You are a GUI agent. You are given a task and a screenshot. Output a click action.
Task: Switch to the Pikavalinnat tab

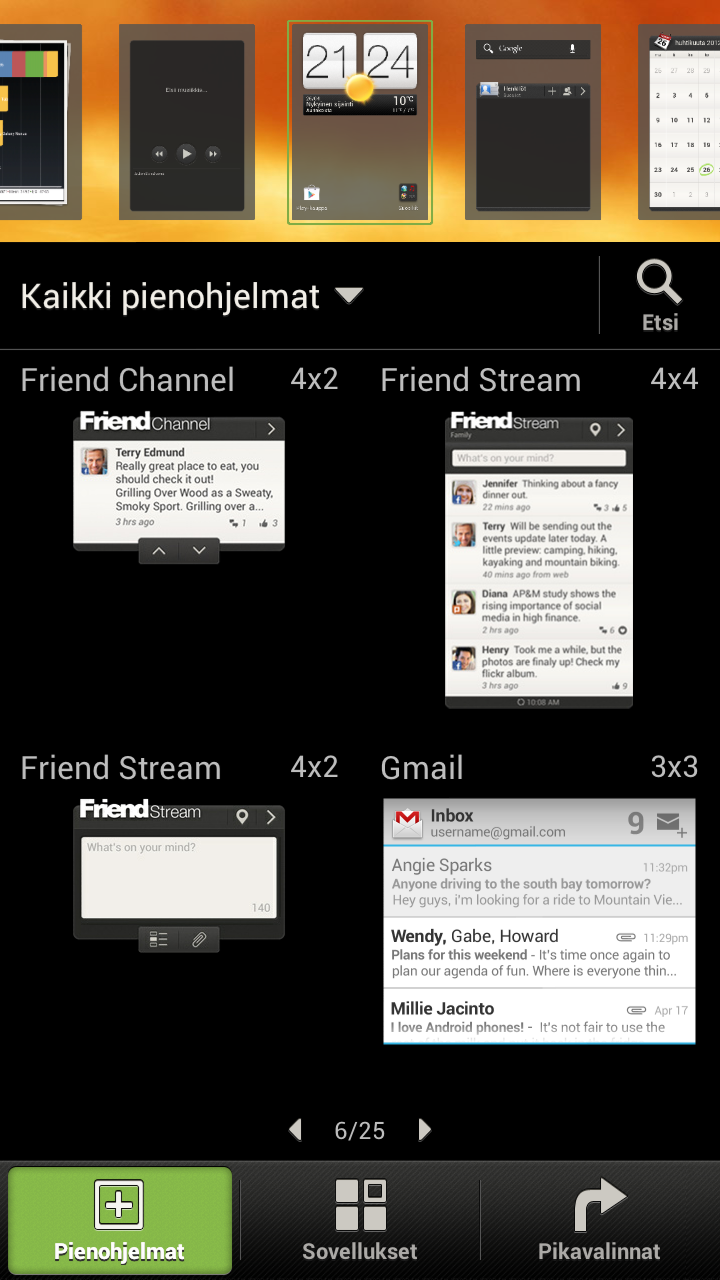(599, 1221)
